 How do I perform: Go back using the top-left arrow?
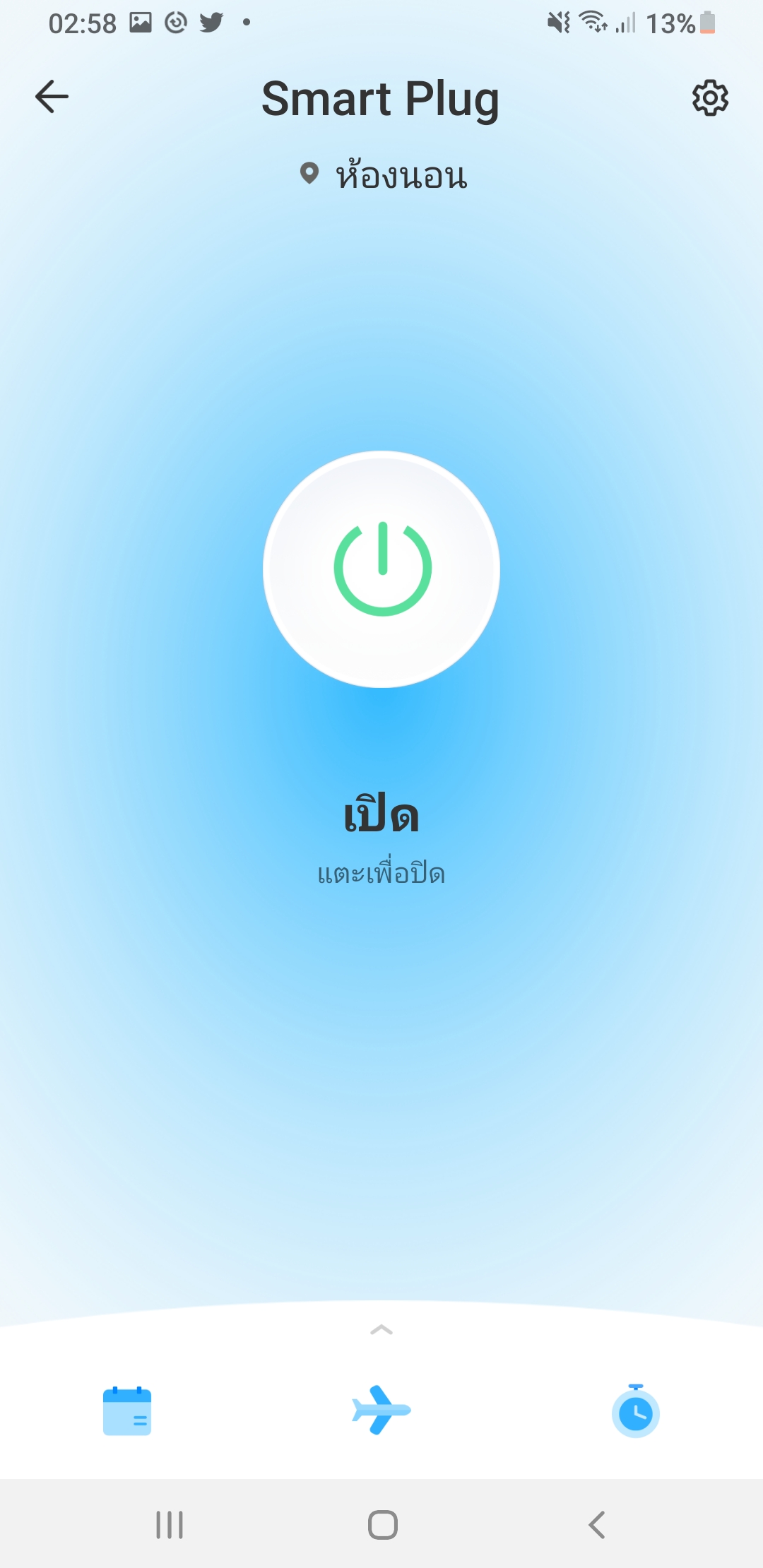[52, 97]
